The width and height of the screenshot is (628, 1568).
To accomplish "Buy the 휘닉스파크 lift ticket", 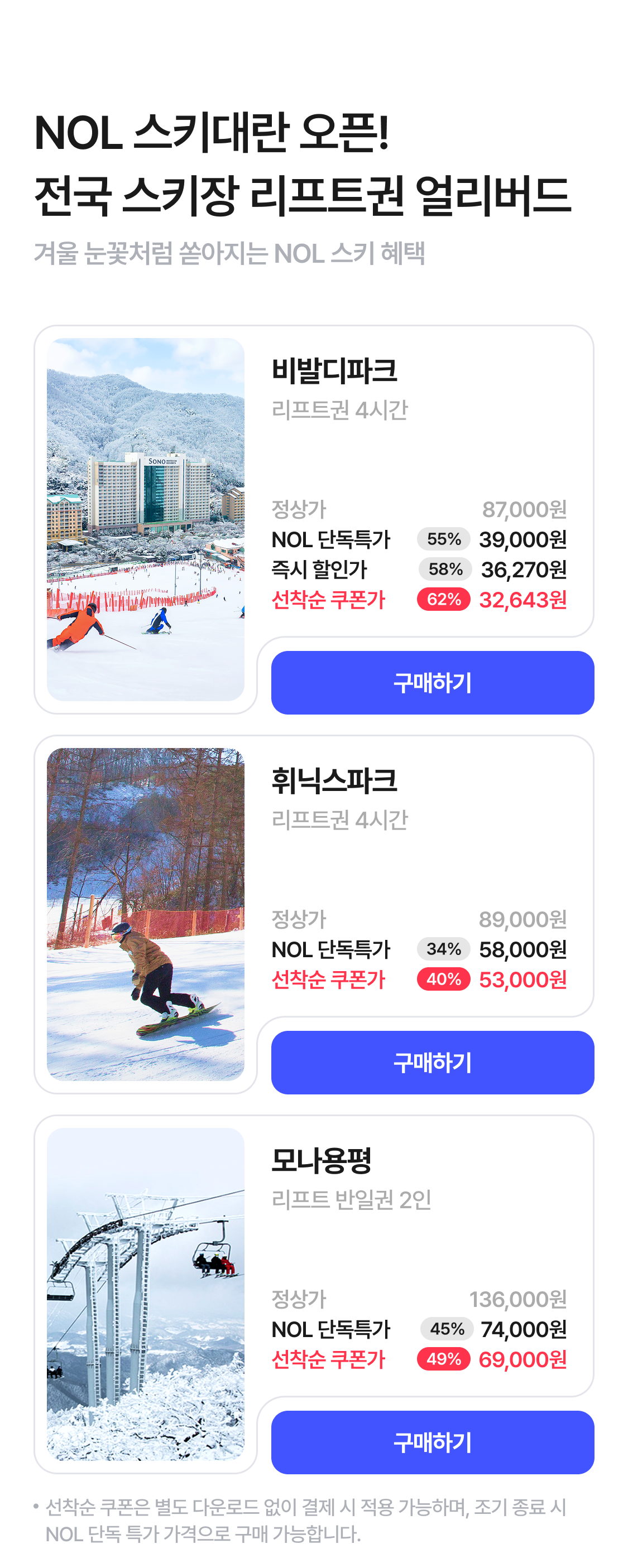I will [x=432, y=1062].
